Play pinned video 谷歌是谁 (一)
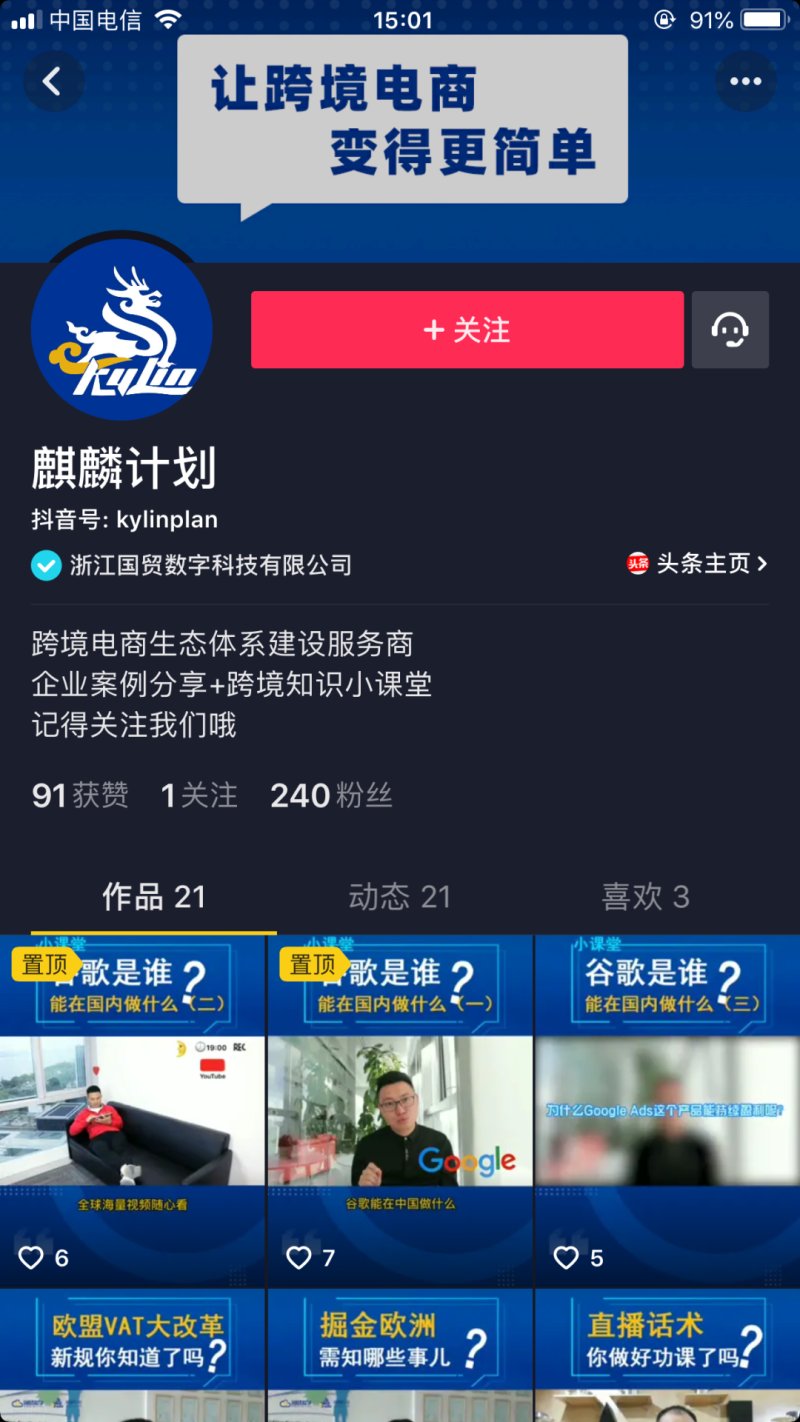800x1422 pixels. [400, 1110]
